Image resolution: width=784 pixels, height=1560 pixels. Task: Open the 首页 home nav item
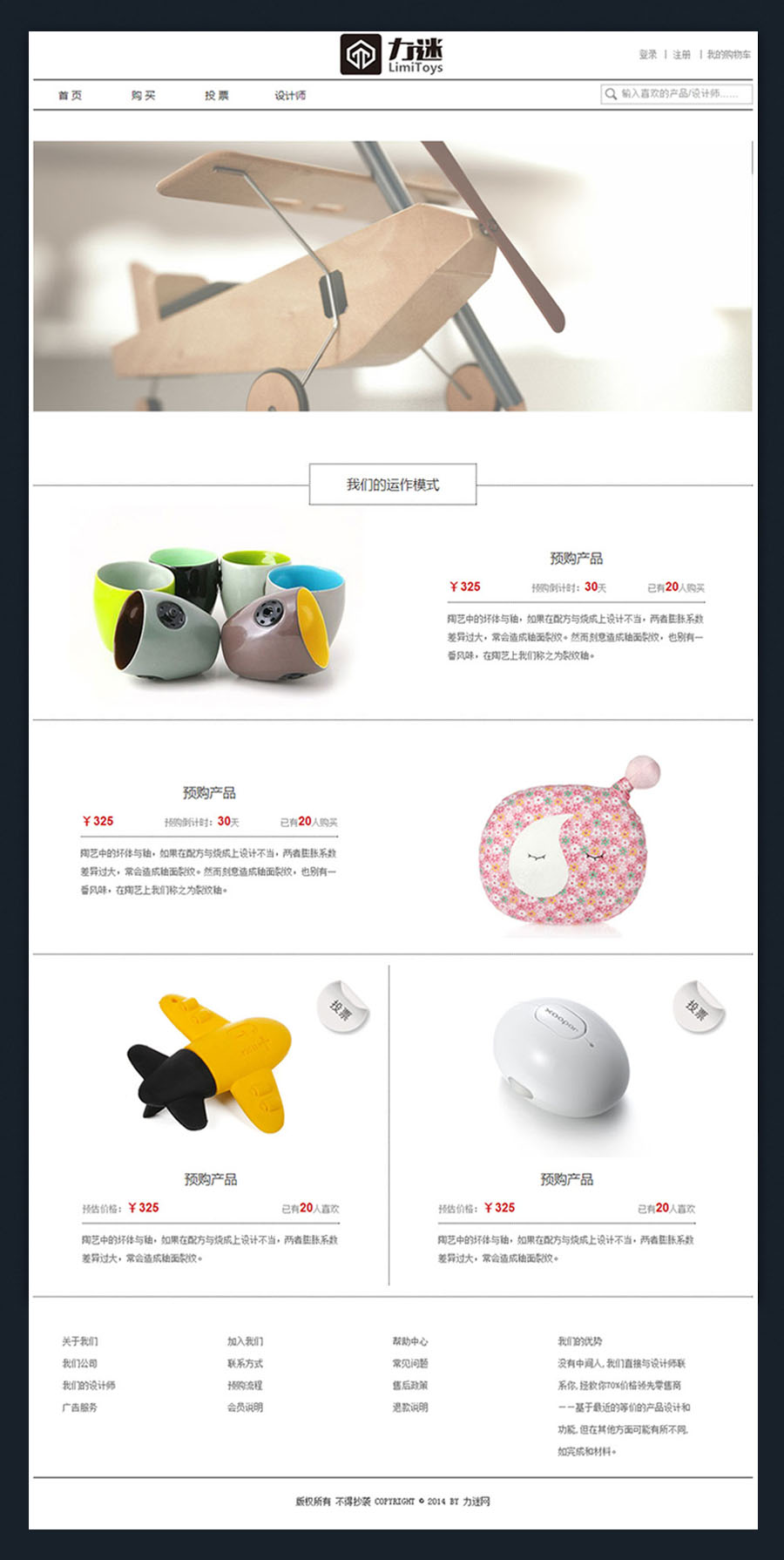(70, 95)
